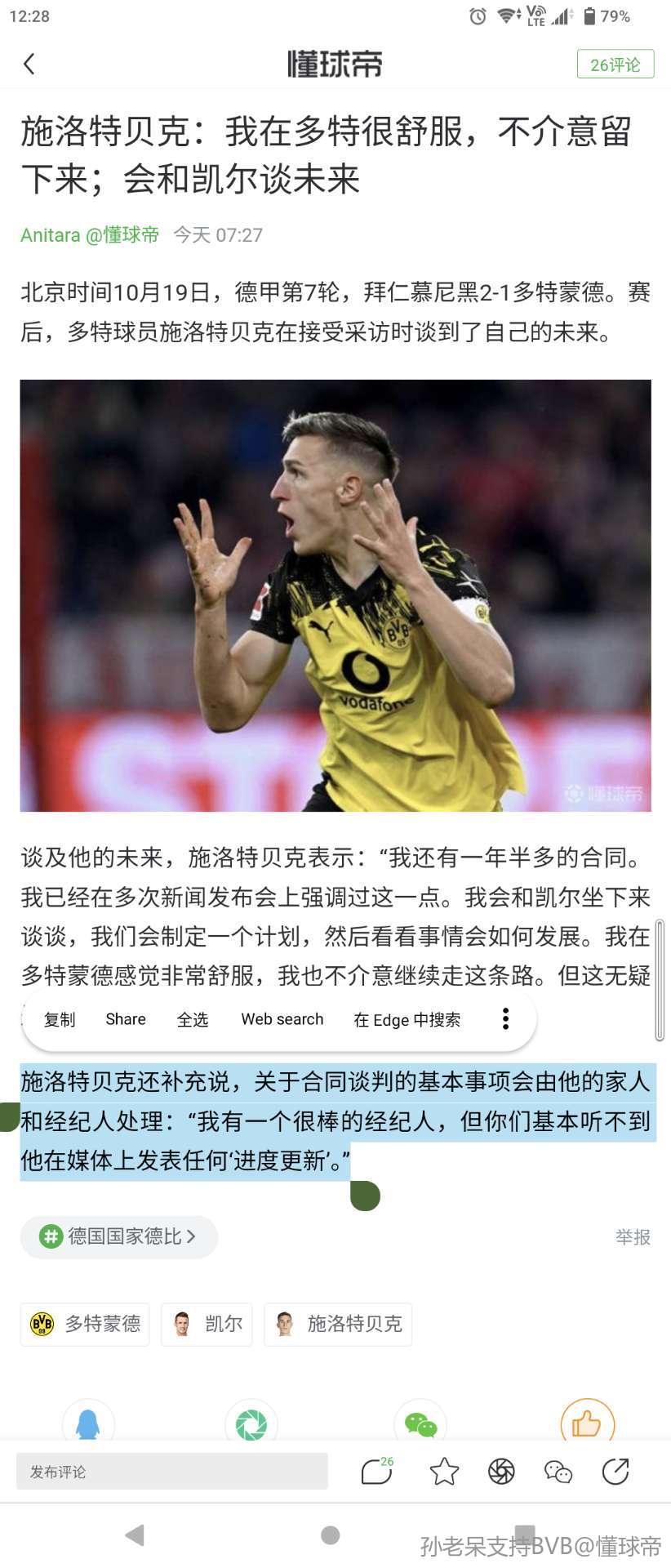Run Web search on the selected text
Screen dimensions: 671x1568
[282, 1019]
